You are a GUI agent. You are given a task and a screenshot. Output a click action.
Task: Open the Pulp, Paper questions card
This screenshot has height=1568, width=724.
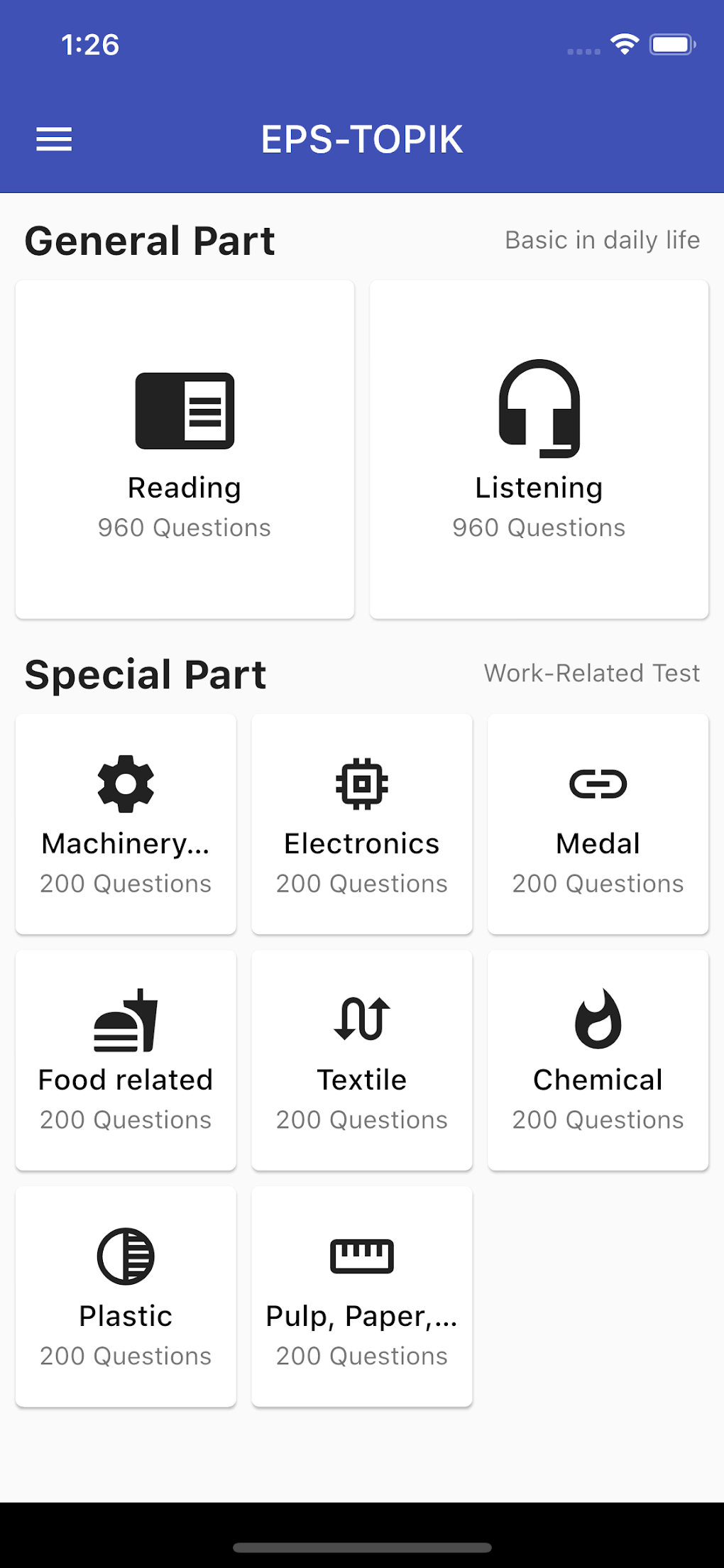click(362, 1297)
